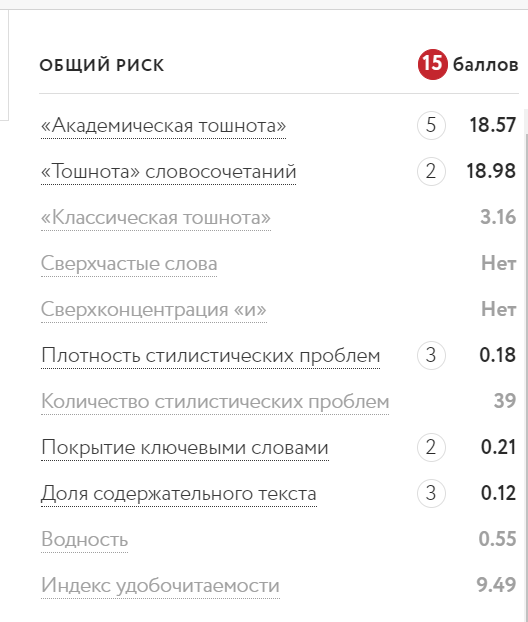Open «Классическая тошнота» explanation

point(156,217)
